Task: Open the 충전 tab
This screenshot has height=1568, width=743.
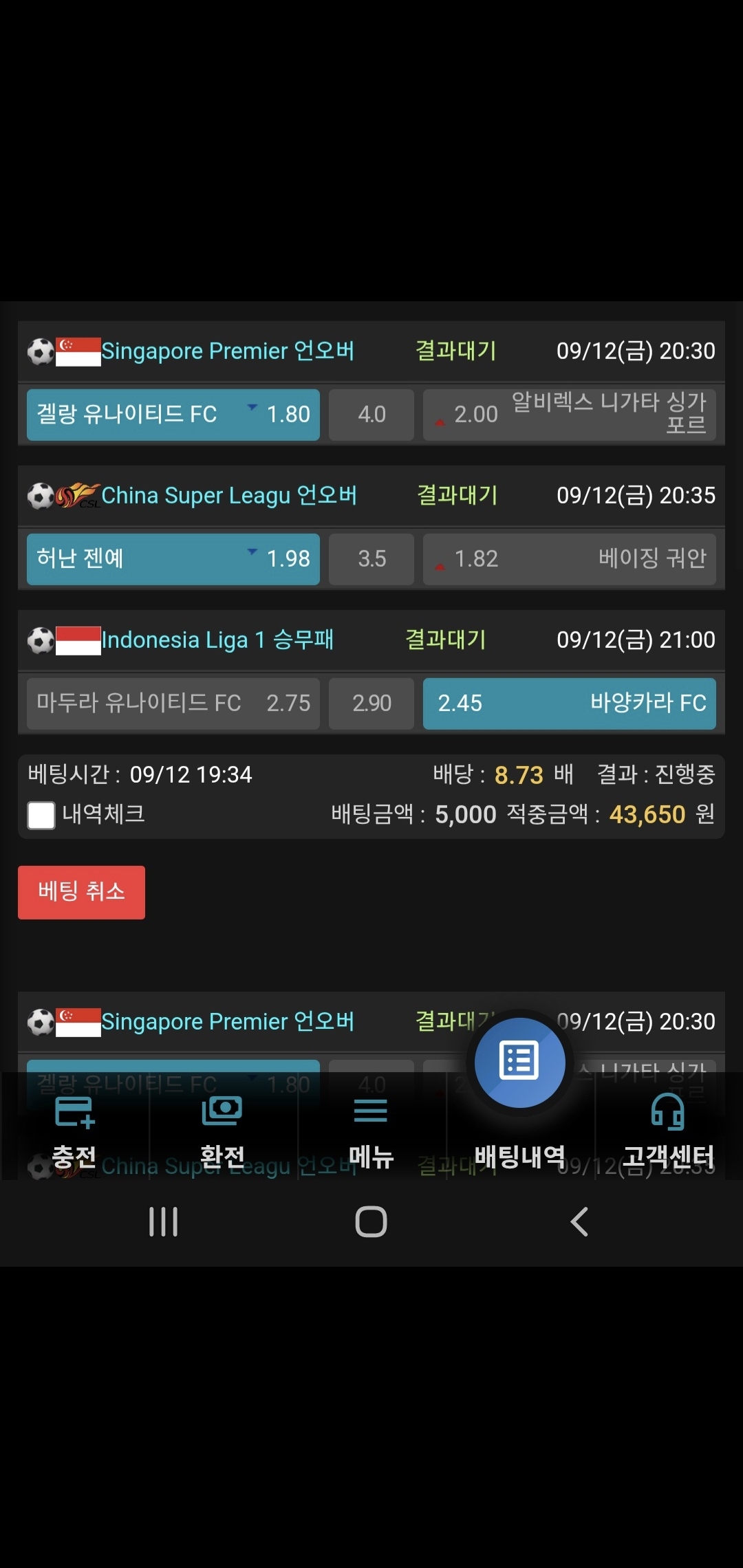Action: (x=74, y=1129)
